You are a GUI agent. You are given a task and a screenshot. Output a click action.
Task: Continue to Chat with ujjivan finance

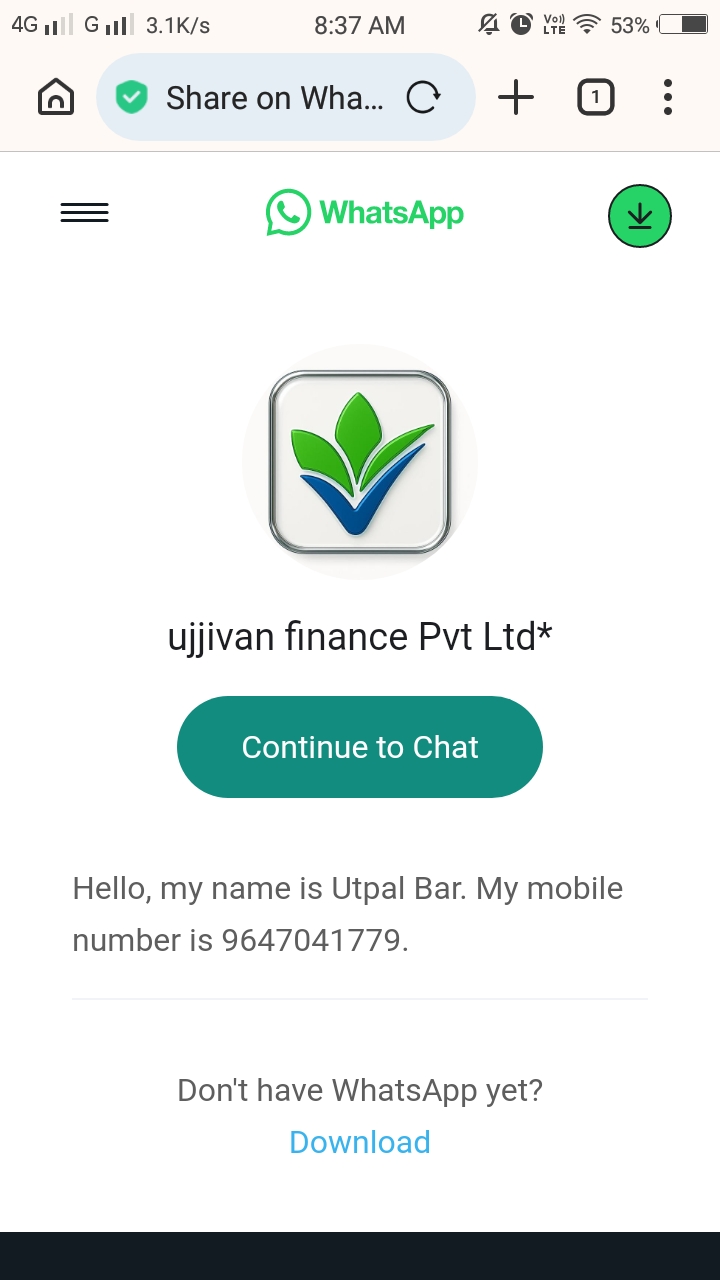click(x=360, y=747)
